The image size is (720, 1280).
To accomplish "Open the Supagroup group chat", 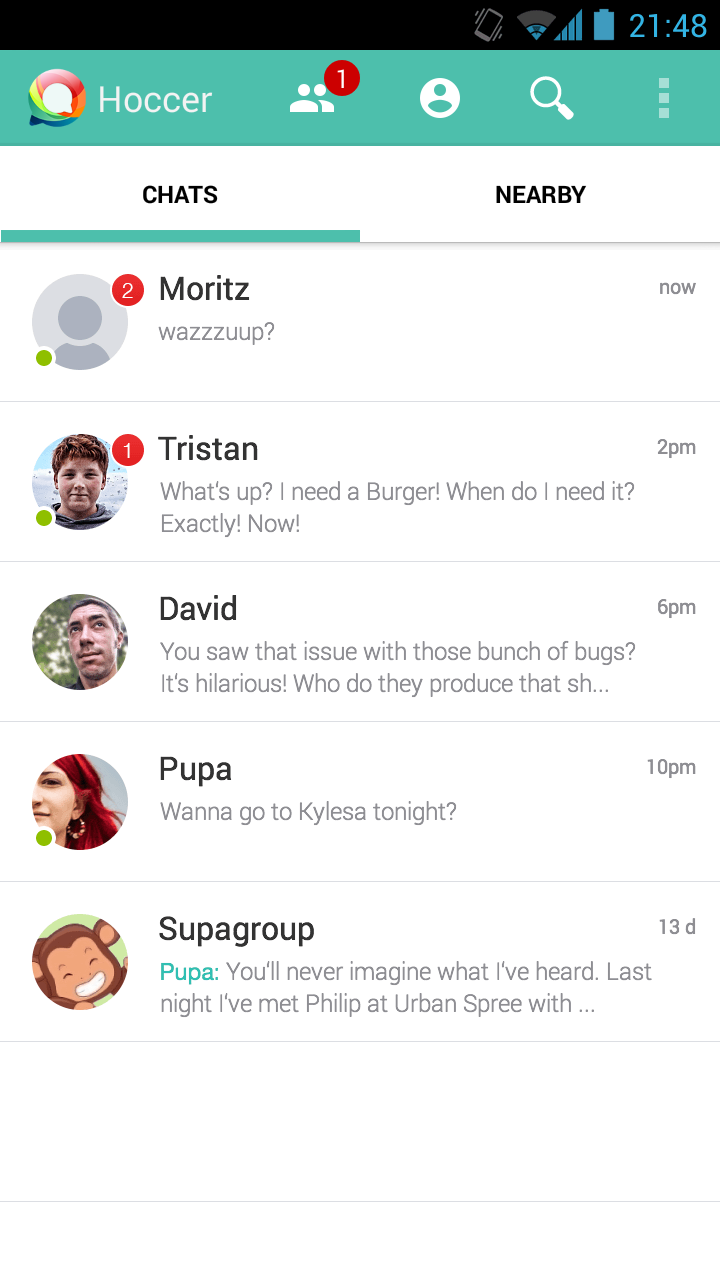I will [x=360, y=962].
